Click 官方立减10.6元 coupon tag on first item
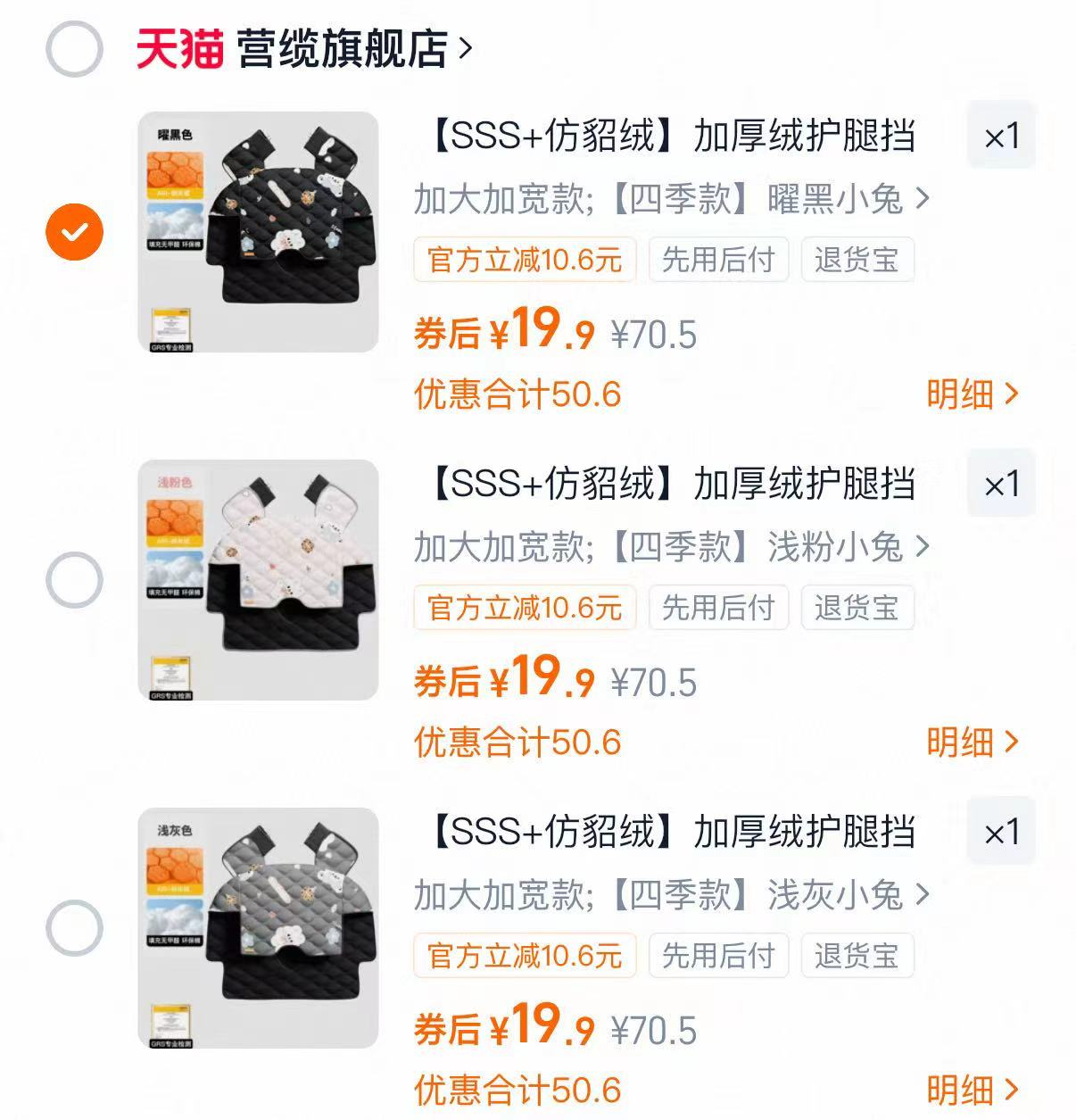The height and width of the screenshot is (1120, 1076). coord(525,260)
